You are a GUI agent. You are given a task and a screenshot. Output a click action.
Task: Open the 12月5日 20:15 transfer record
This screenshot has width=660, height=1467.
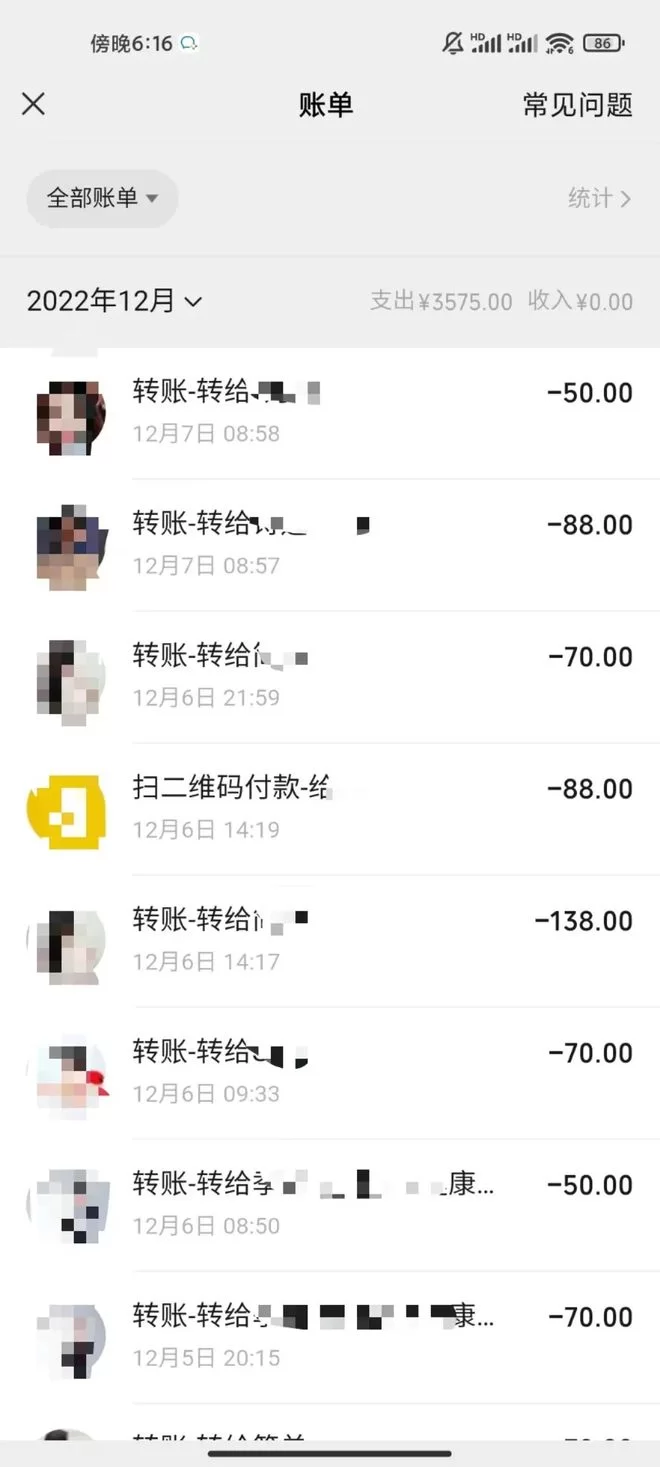(x=330, y=1336)
